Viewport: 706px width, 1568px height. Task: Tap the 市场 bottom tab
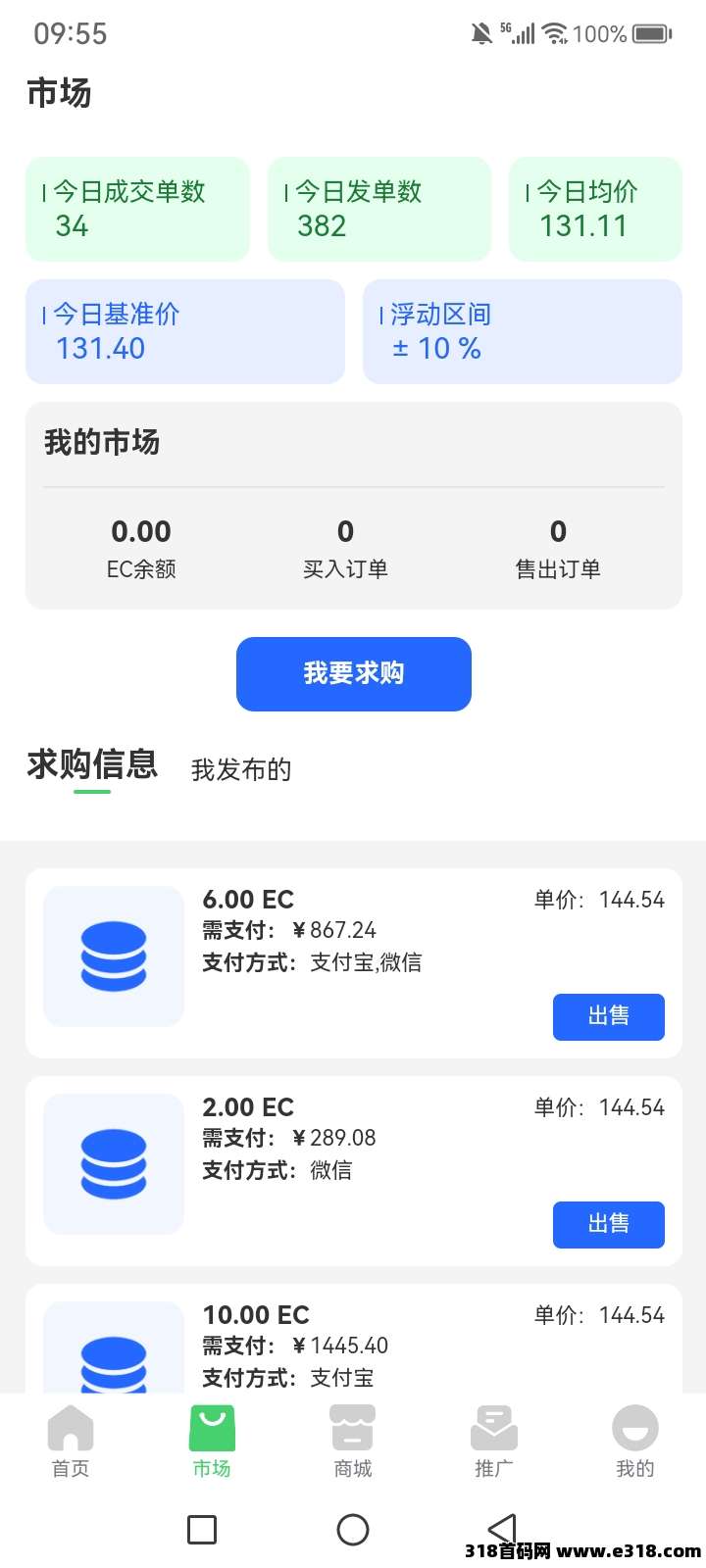click(x=212, y=1441)
